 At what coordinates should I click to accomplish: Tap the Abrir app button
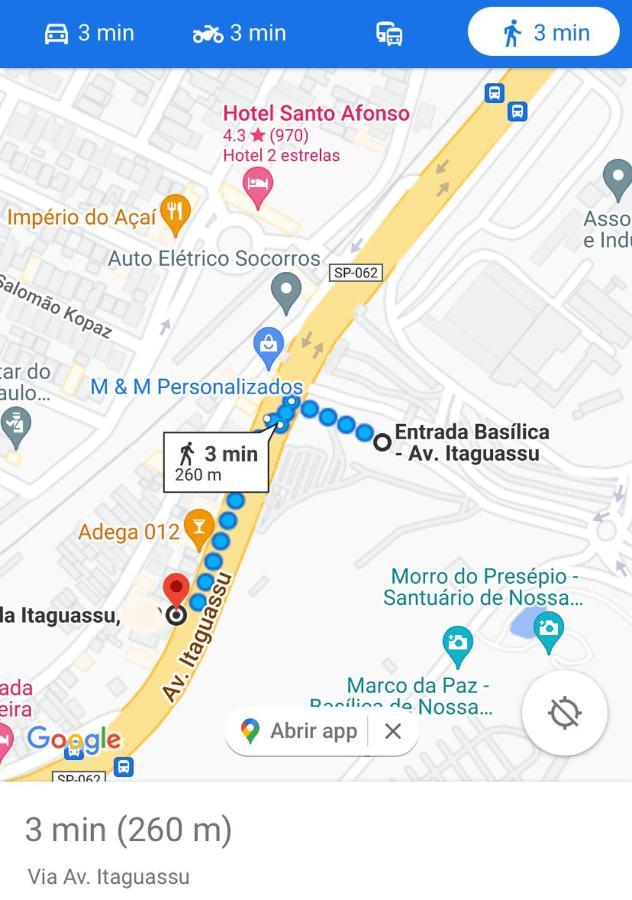coord(300,731)
